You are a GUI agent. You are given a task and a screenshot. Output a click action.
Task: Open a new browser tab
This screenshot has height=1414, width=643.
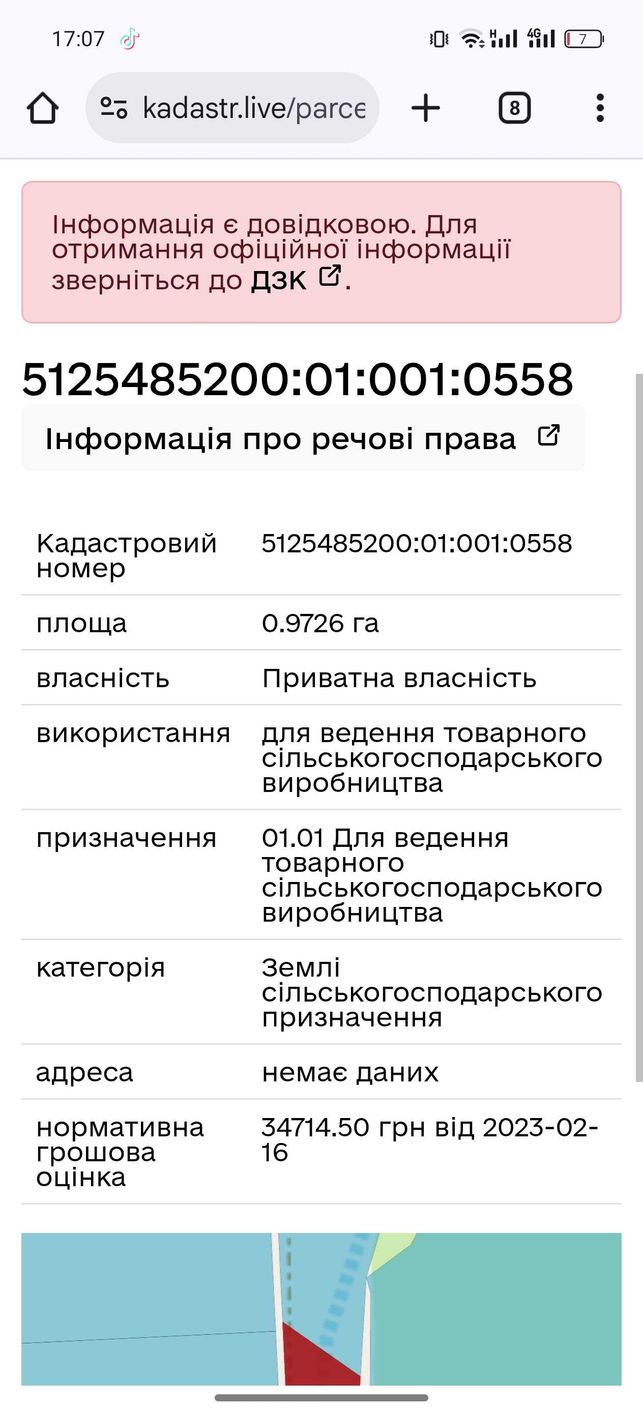(x=426, y=108)
